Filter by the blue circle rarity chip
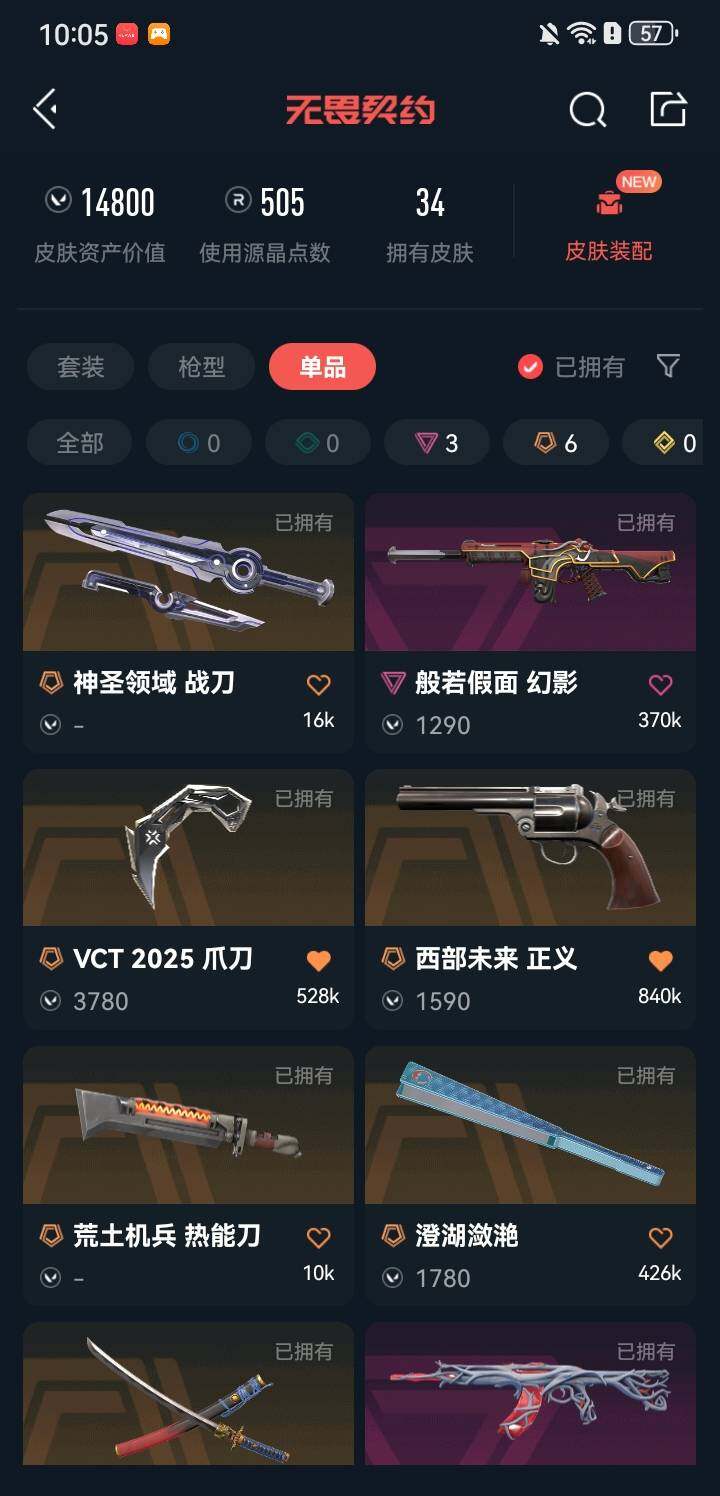 (199, 443)
